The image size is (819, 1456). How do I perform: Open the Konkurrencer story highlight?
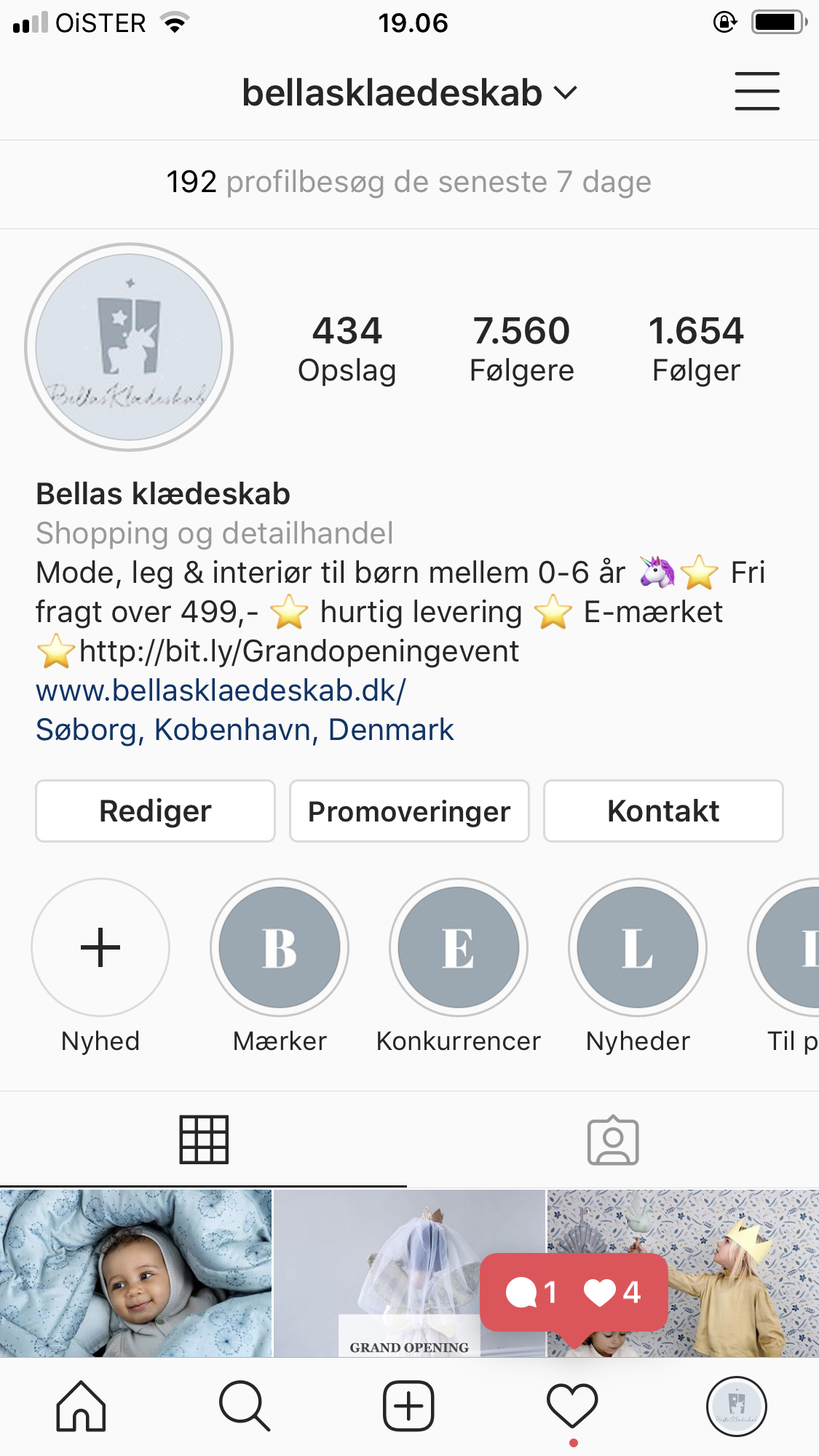point(459,947)
